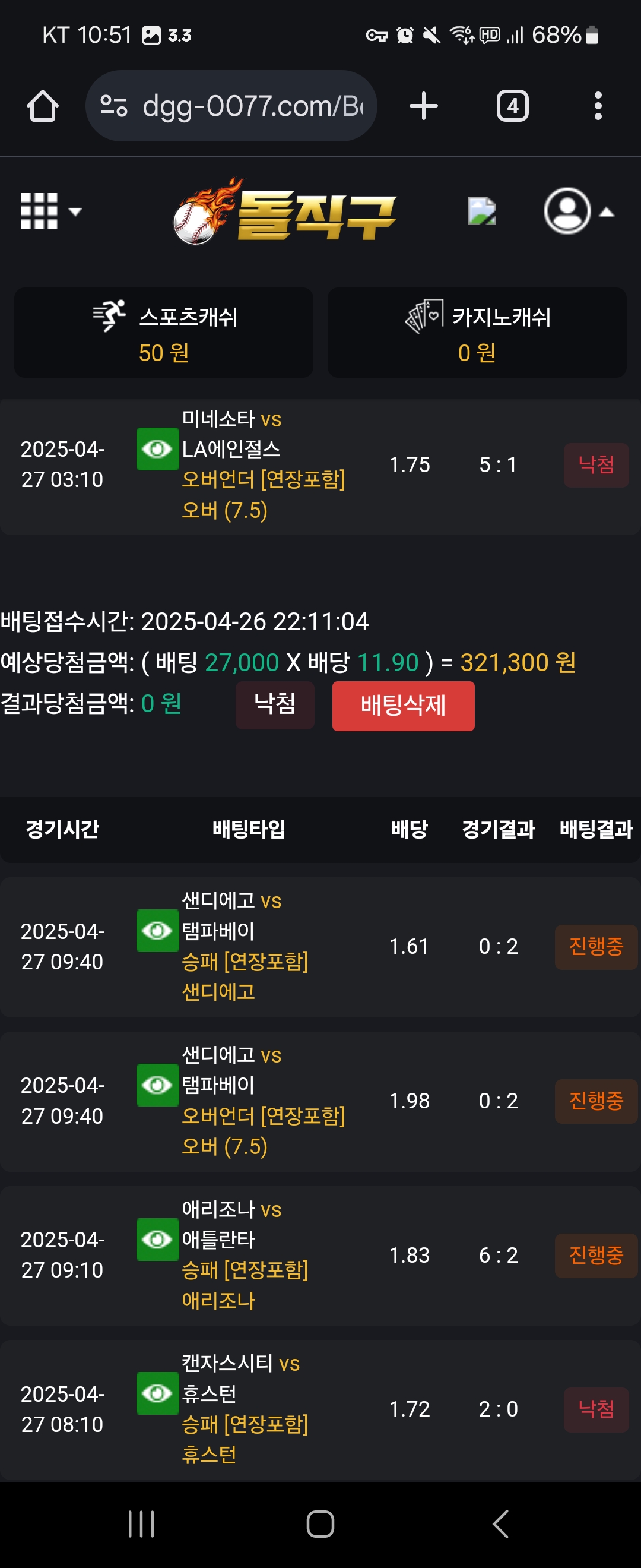Tap the broken image icon beside the profile

[x=482, y=211]
